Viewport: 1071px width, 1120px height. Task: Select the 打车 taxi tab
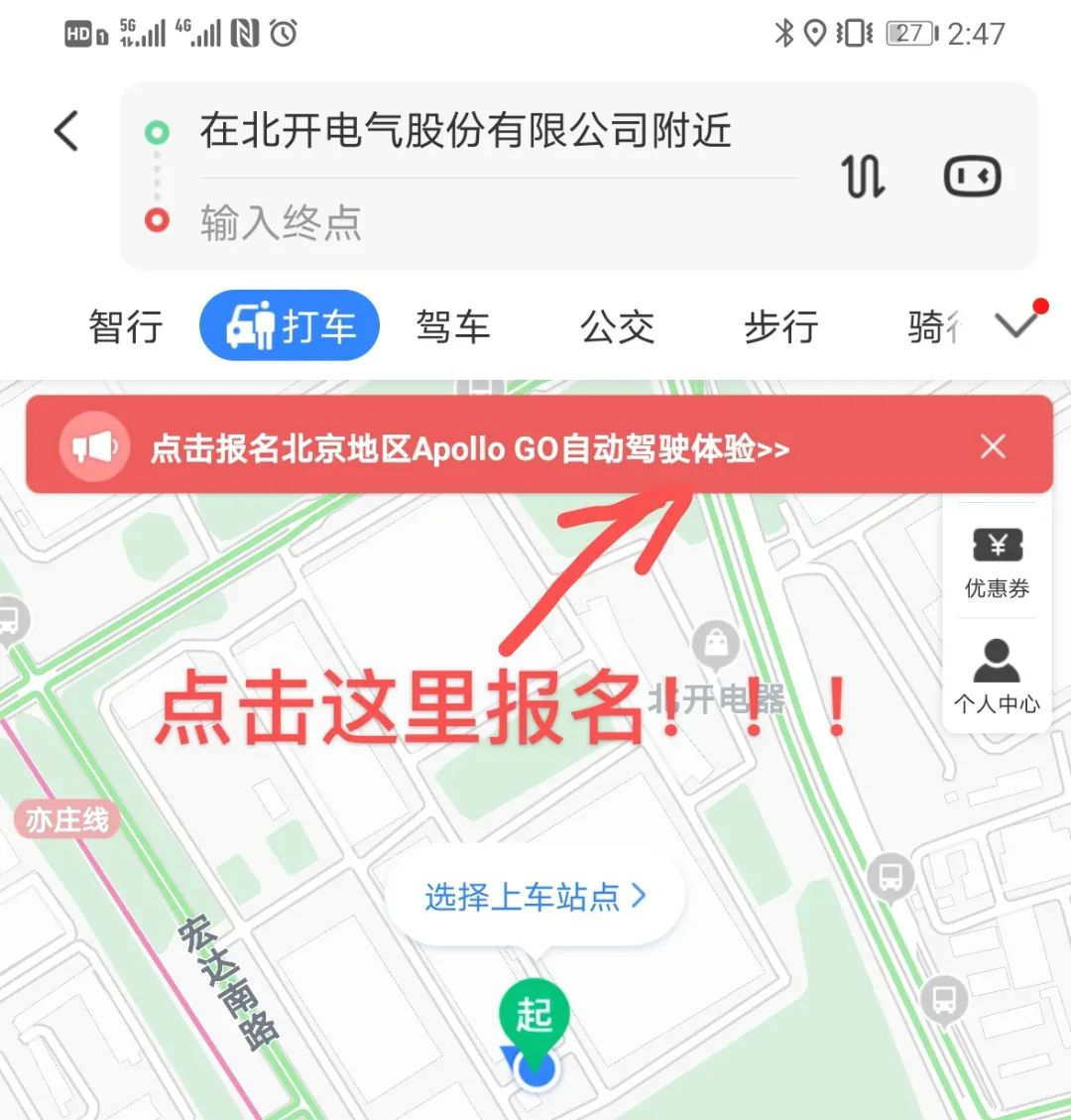coord(290,325)
